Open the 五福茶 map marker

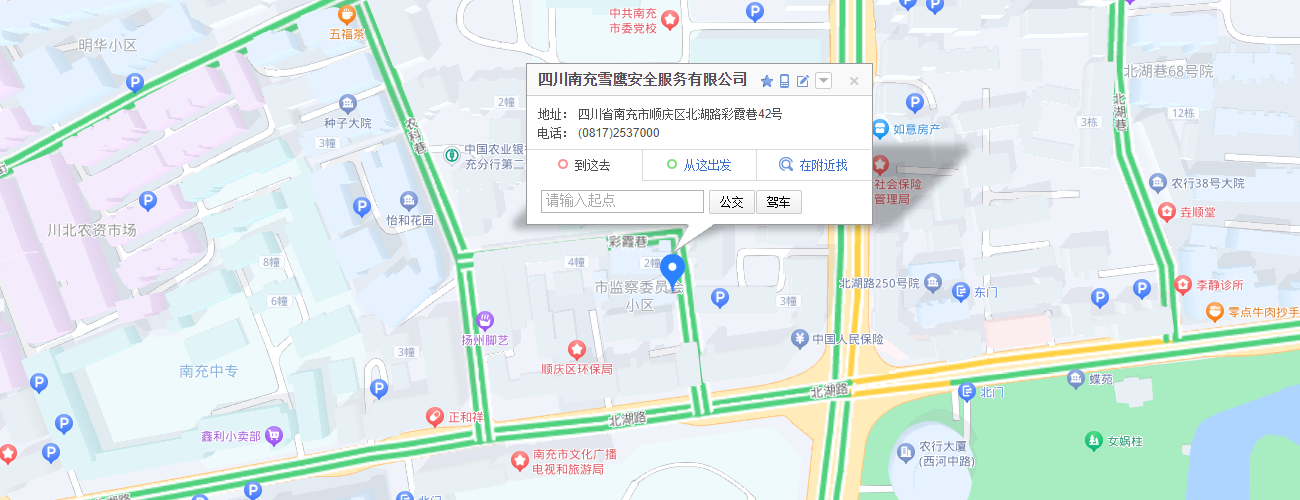[x=346, y=14]
